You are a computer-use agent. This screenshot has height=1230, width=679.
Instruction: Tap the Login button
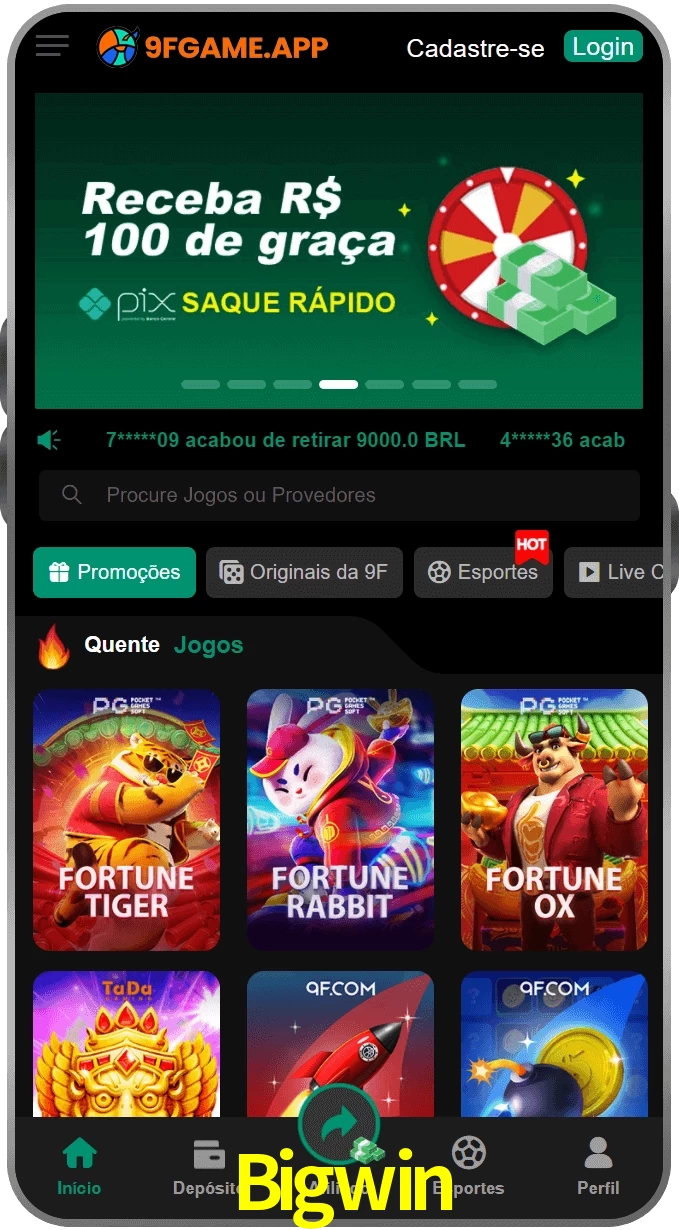[602, 47]
